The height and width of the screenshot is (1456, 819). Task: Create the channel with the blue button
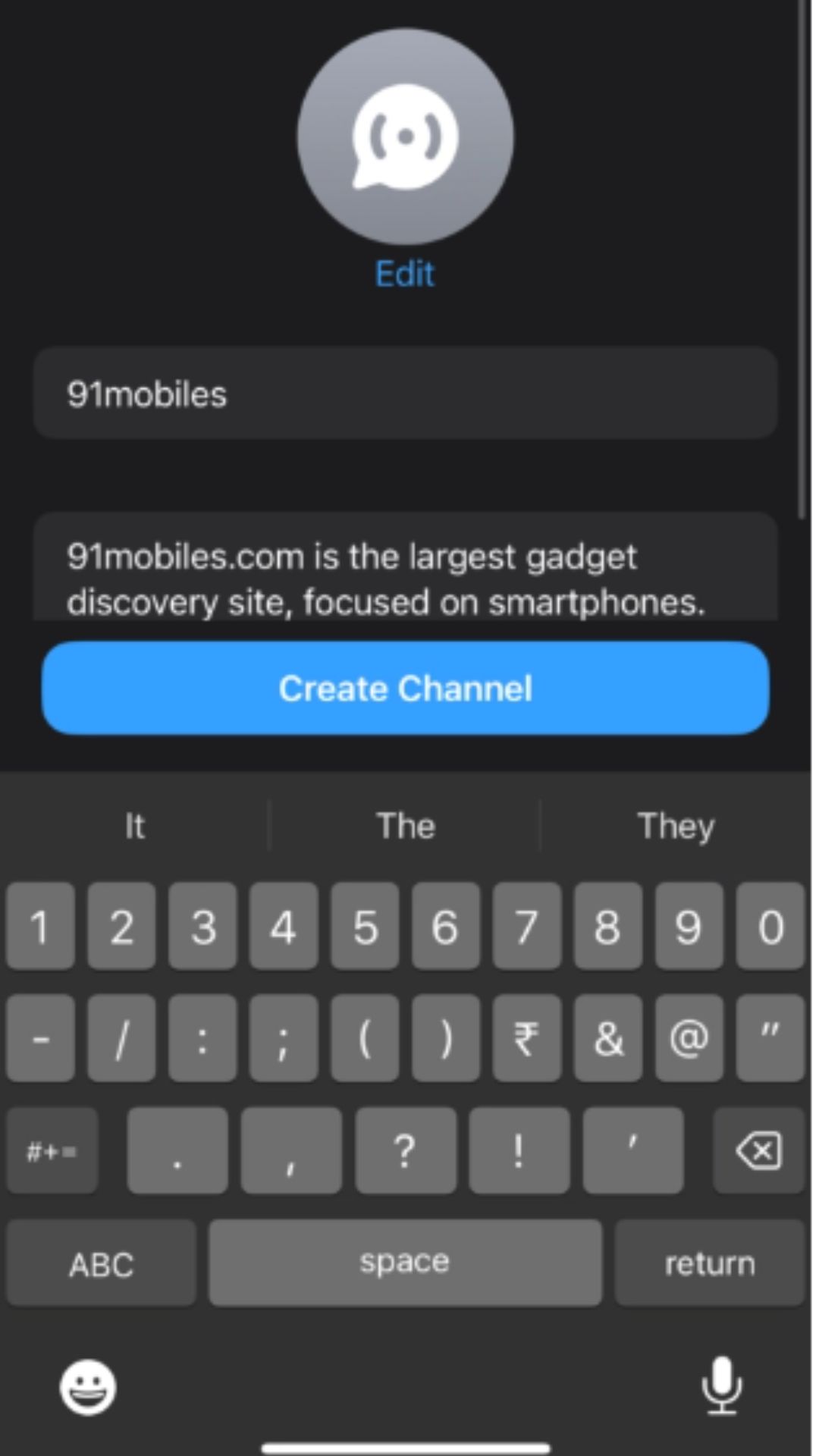405,688
